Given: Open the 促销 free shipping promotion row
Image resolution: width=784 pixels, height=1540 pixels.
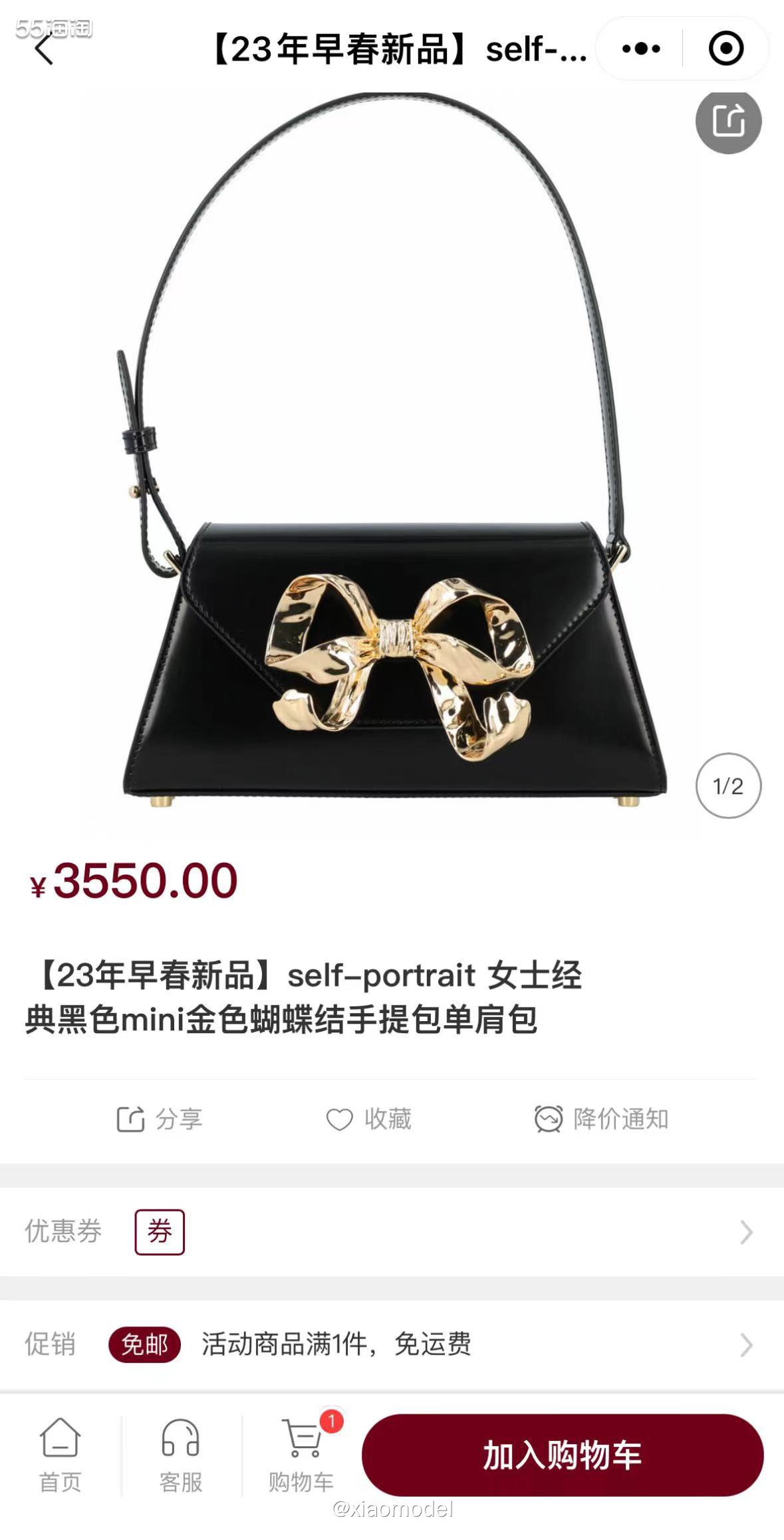Looking at the screenshot, I should 392,1344.
